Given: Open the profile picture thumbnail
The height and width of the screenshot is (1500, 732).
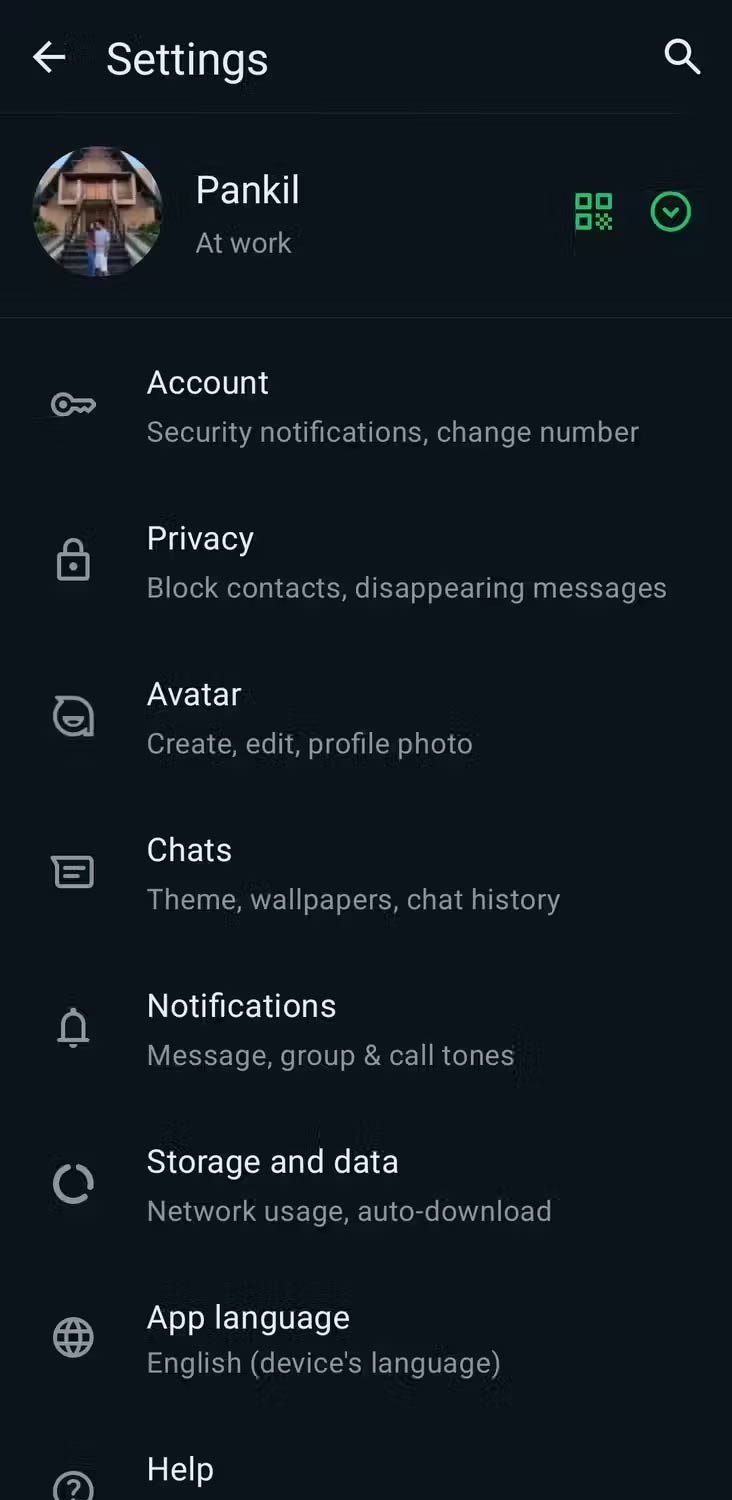Looking at the screenshot, I should (97, 211).
